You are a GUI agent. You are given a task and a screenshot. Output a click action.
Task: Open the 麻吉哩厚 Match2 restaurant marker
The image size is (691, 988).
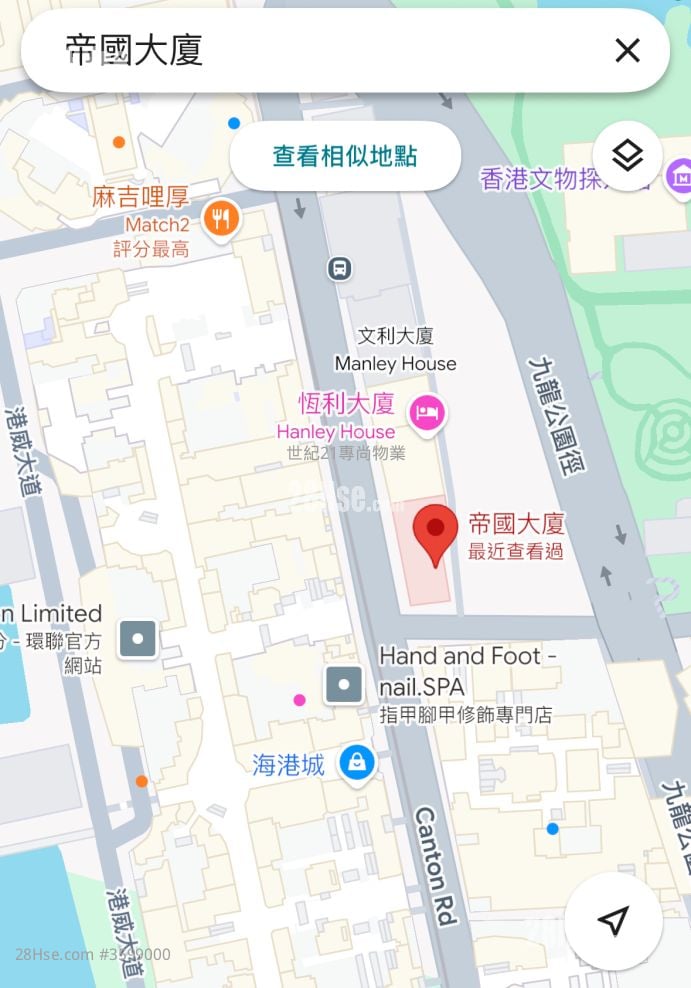point(221,217)
